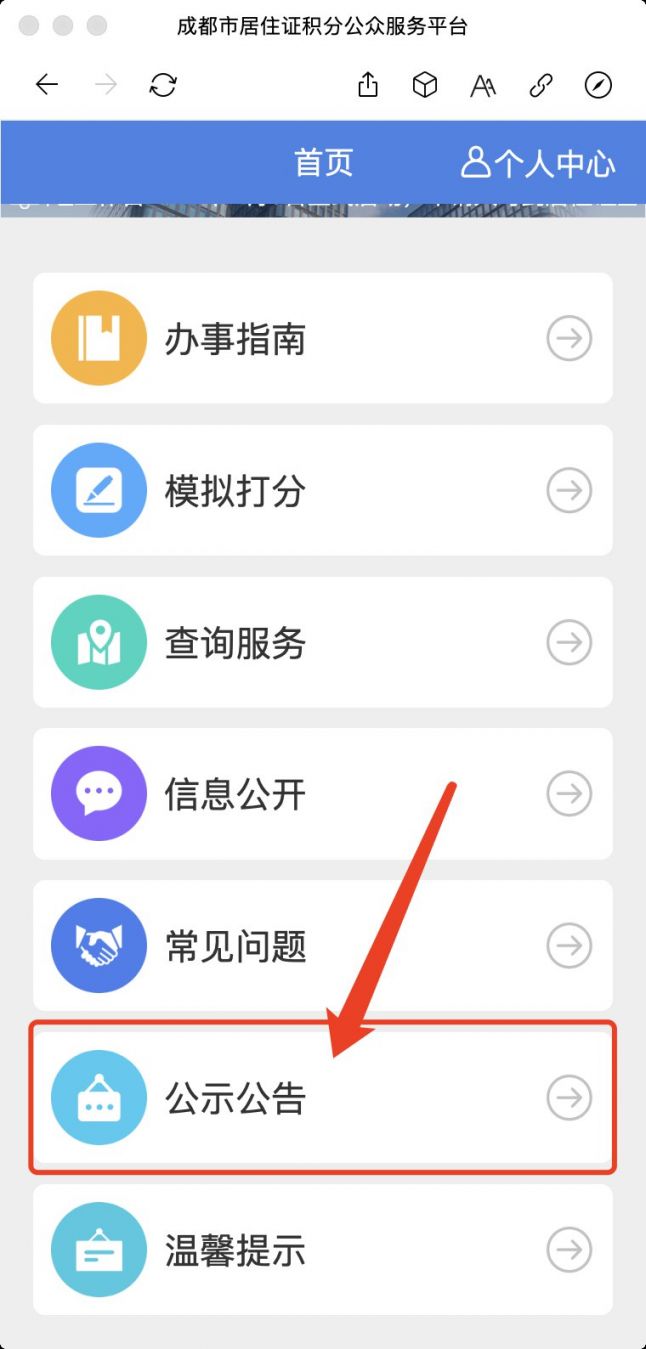Viewport: 646px width, 1349px height.
Task: Open 公示公告
Action: click(323, 1098)
